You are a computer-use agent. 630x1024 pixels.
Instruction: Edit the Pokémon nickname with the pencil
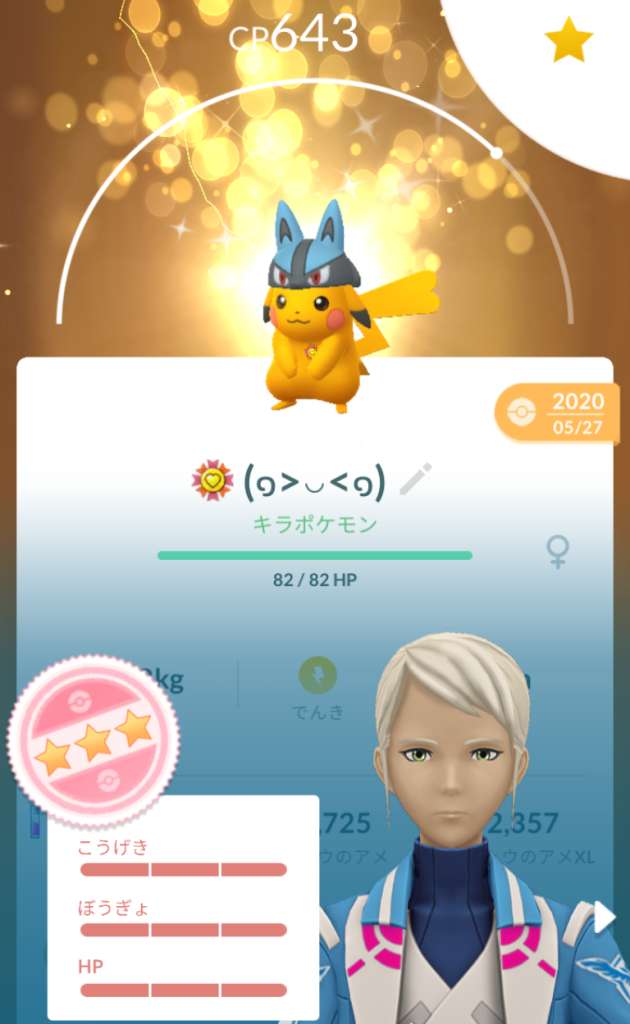coord(415,480)
